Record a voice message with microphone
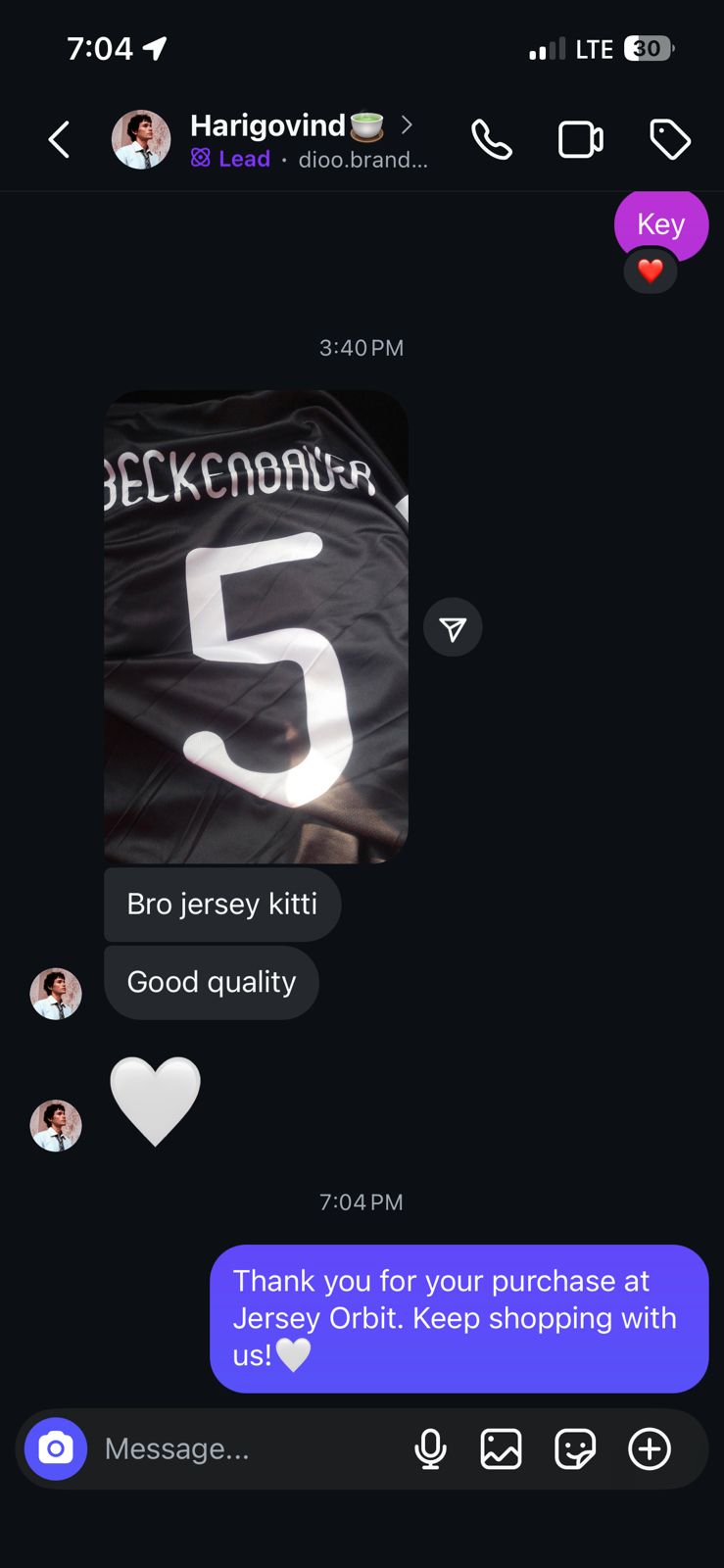 coord(430,1448)
